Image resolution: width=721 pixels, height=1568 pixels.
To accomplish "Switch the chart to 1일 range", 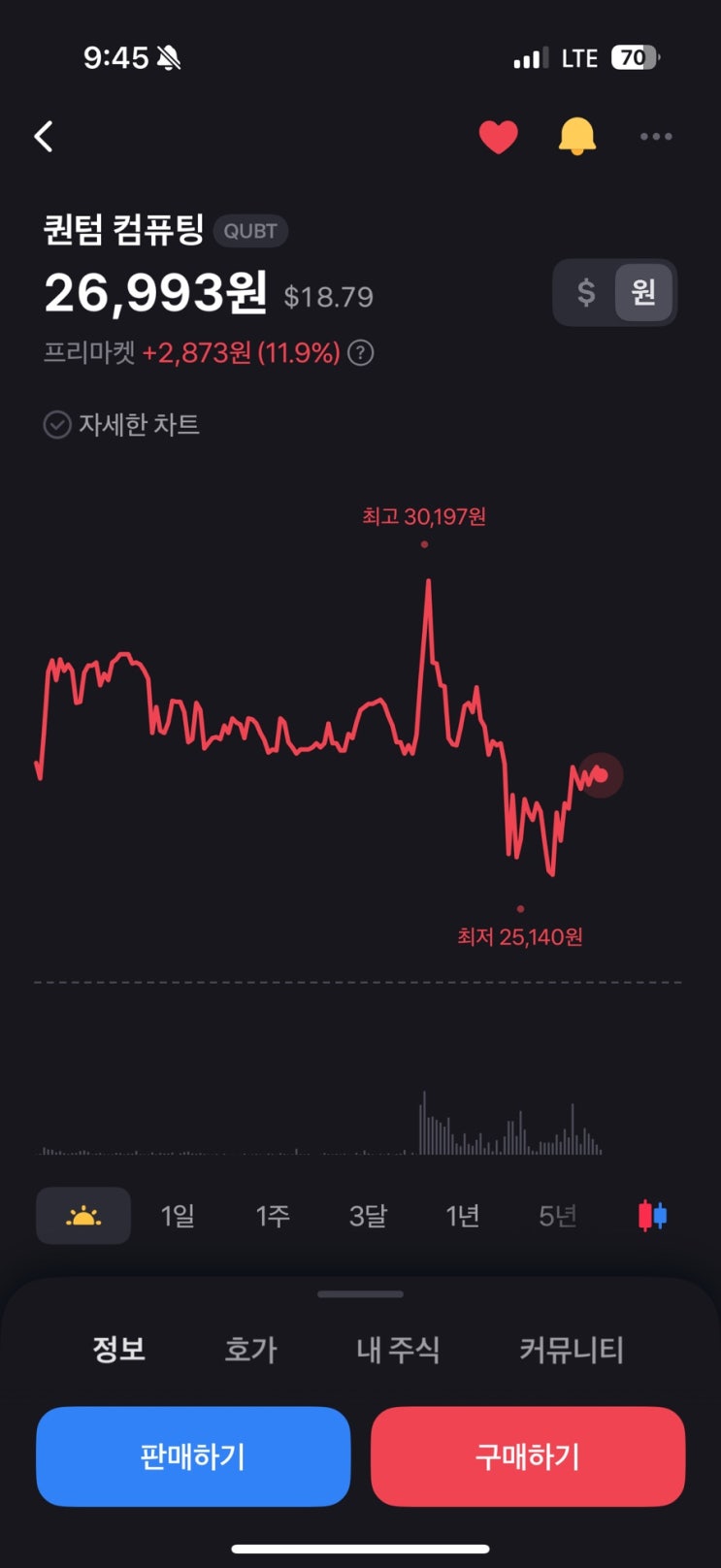I will (178, 1216).
